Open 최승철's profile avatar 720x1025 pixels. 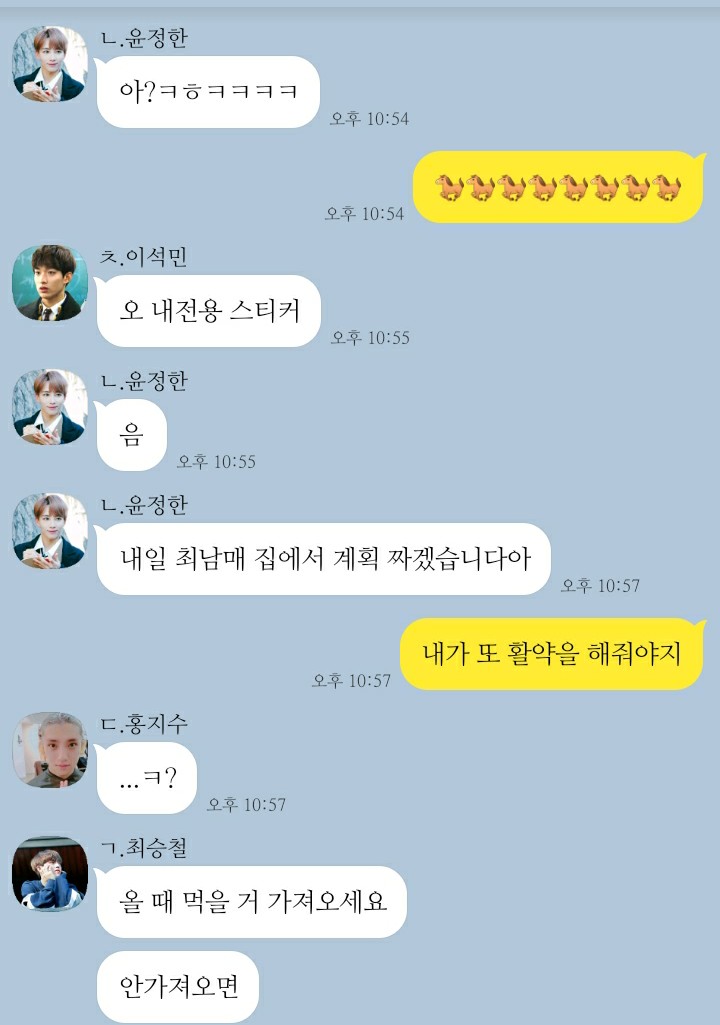[x=49, y=874]
